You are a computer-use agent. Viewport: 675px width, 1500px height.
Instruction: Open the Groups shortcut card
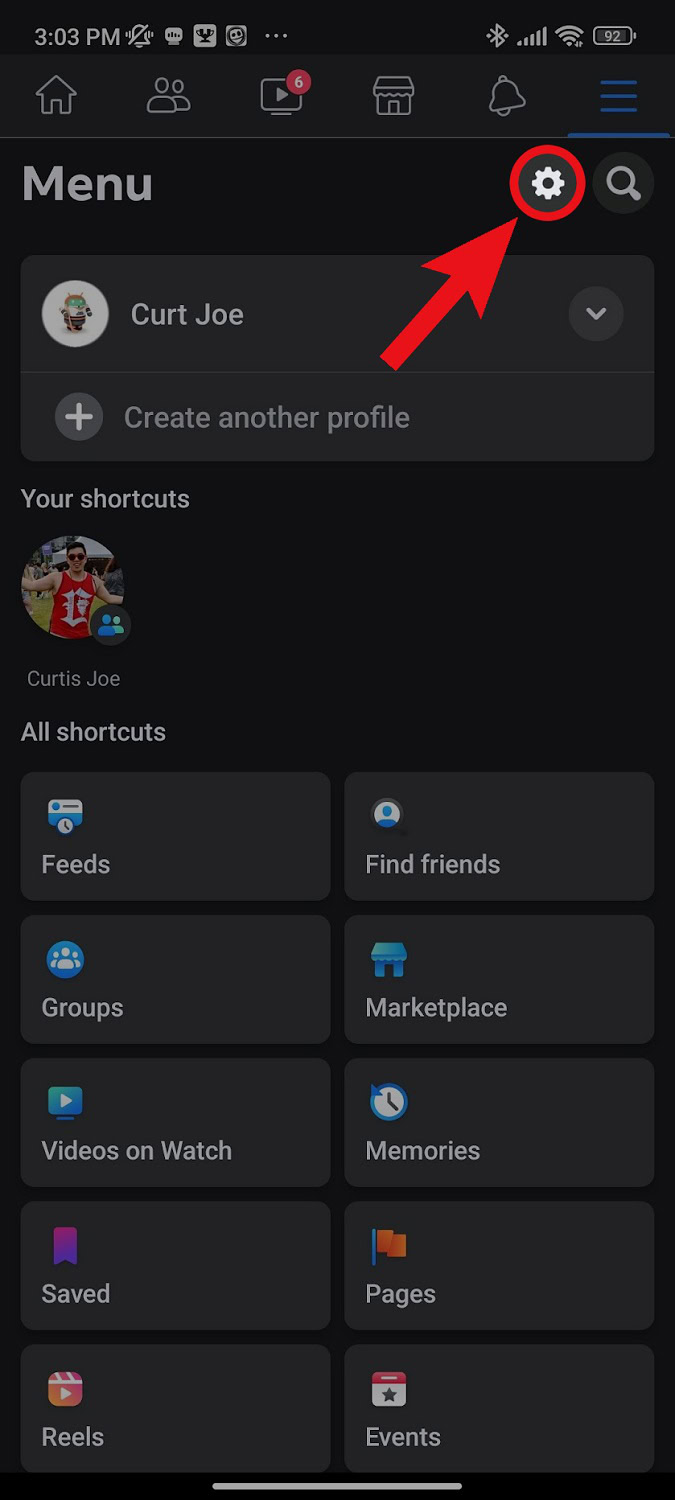tap(175, 978)
